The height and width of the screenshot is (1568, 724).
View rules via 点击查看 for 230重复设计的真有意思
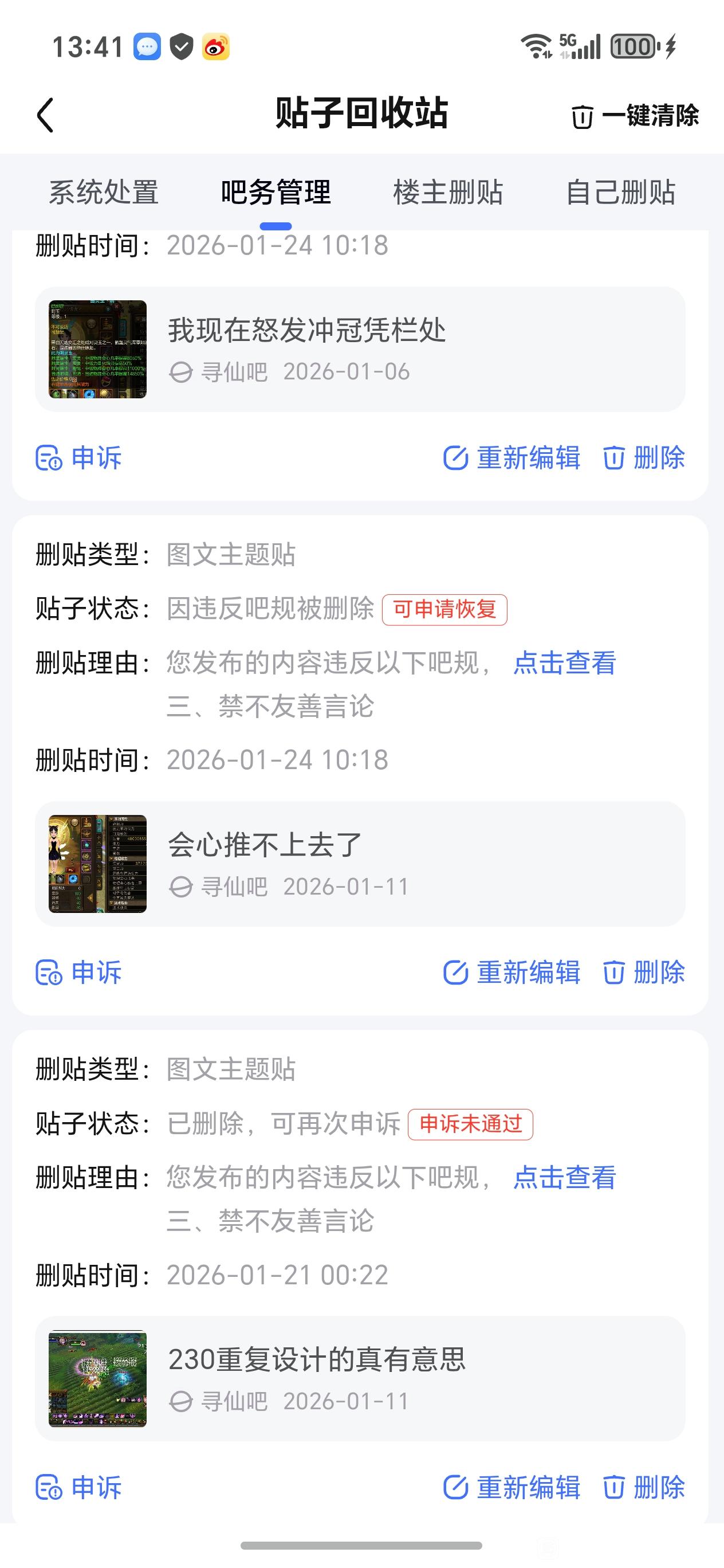click(565, 1177)
